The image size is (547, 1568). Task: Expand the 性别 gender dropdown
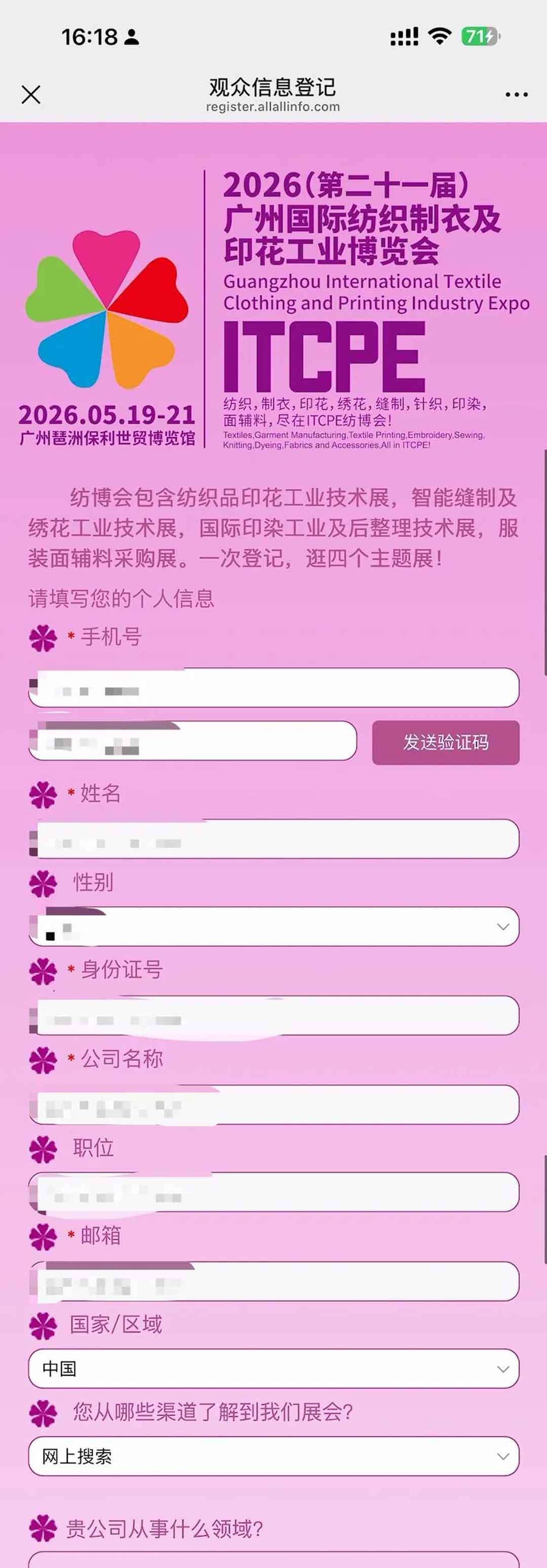pos(274,927)
